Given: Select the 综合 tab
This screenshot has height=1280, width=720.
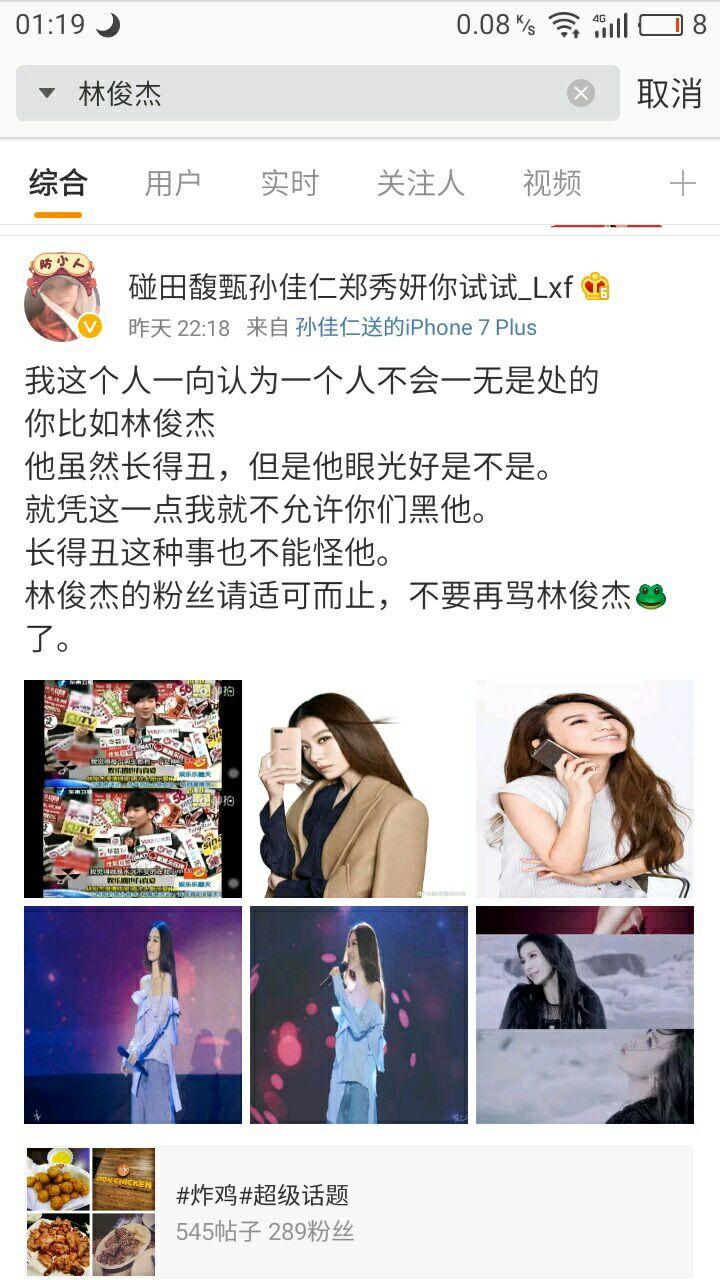Looking at the screenshot, I should pos(58,183).
